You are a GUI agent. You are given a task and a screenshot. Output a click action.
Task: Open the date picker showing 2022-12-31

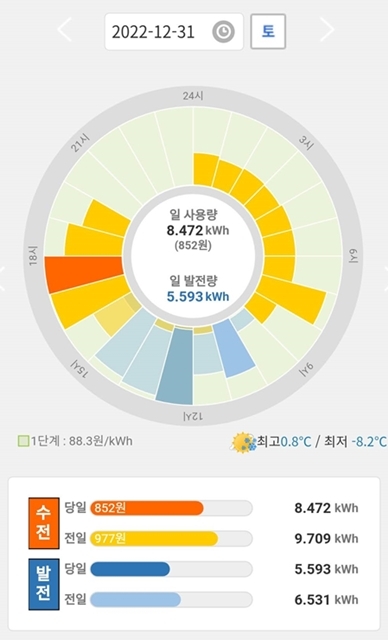point(174,32)
